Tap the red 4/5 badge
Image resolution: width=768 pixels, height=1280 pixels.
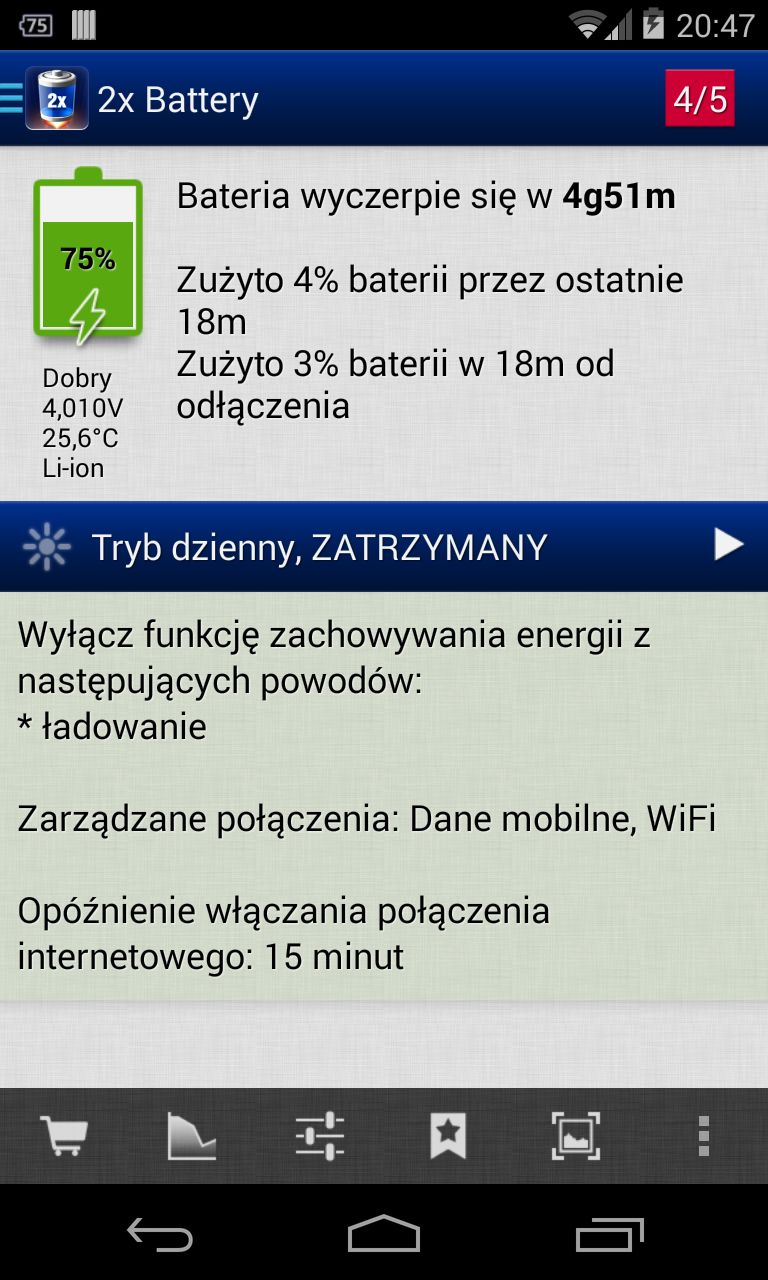[700, 99]
